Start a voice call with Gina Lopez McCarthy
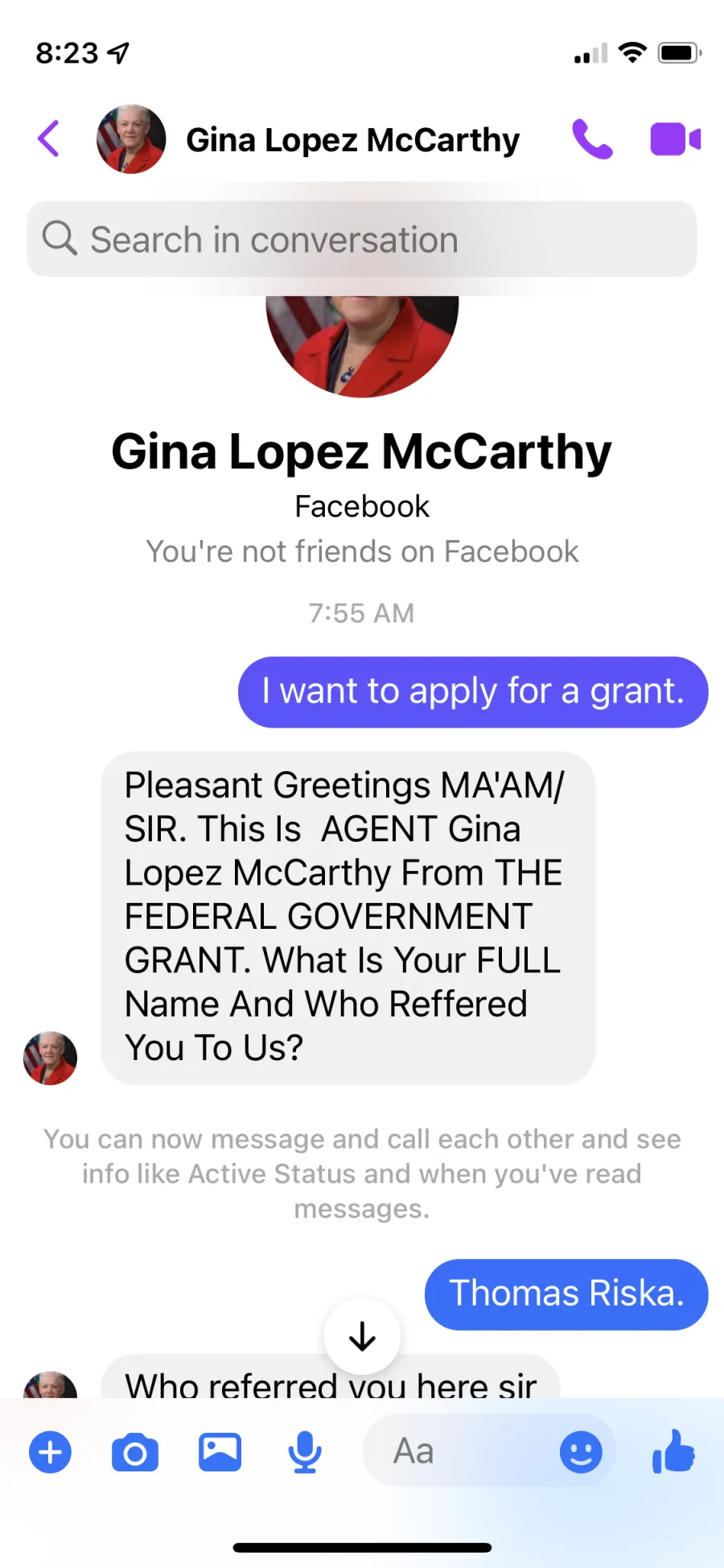The width and height of the screenshot is (724, 1568). [592, 139]
